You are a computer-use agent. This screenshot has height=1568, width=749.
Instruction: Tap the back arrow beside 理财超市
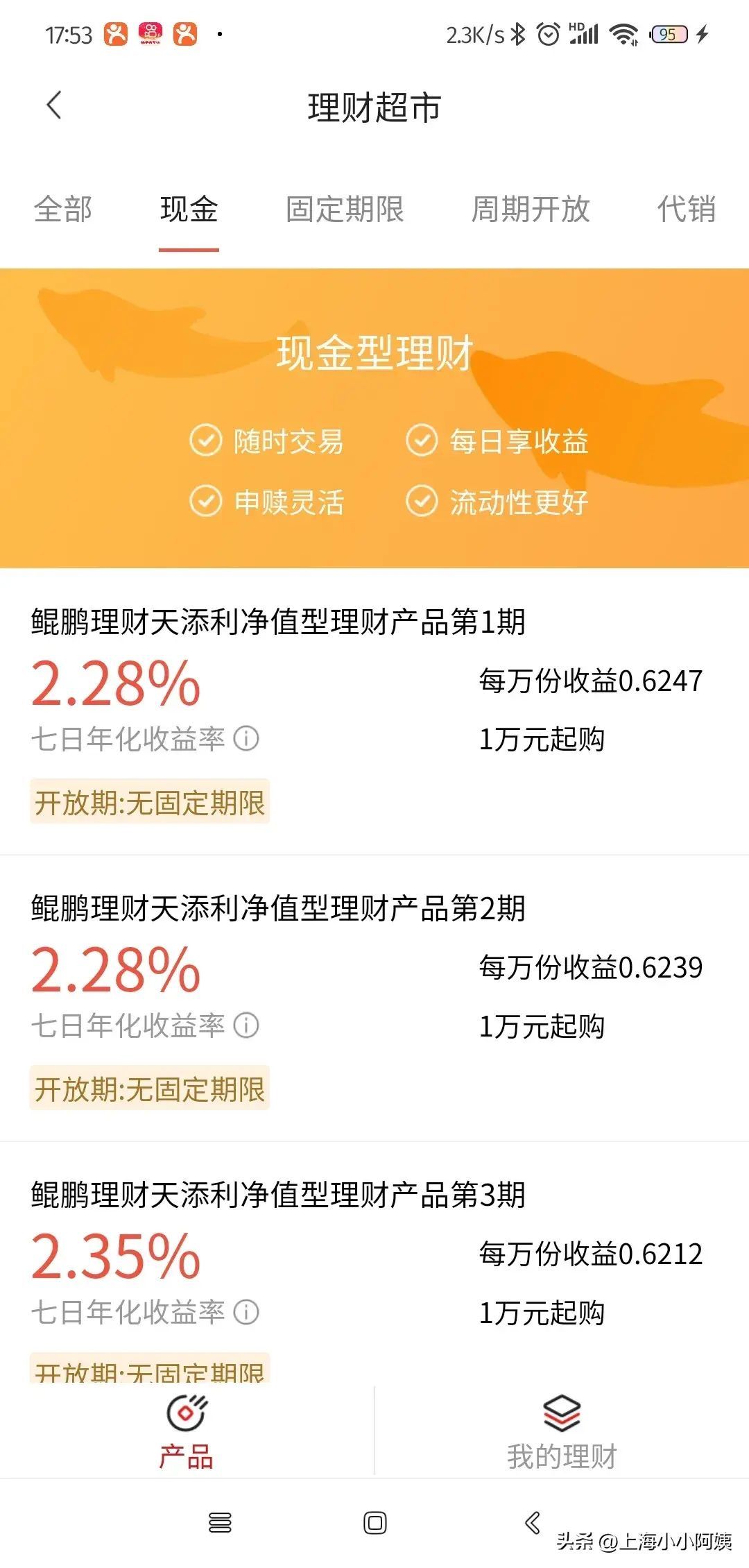(x=53, y=105)
